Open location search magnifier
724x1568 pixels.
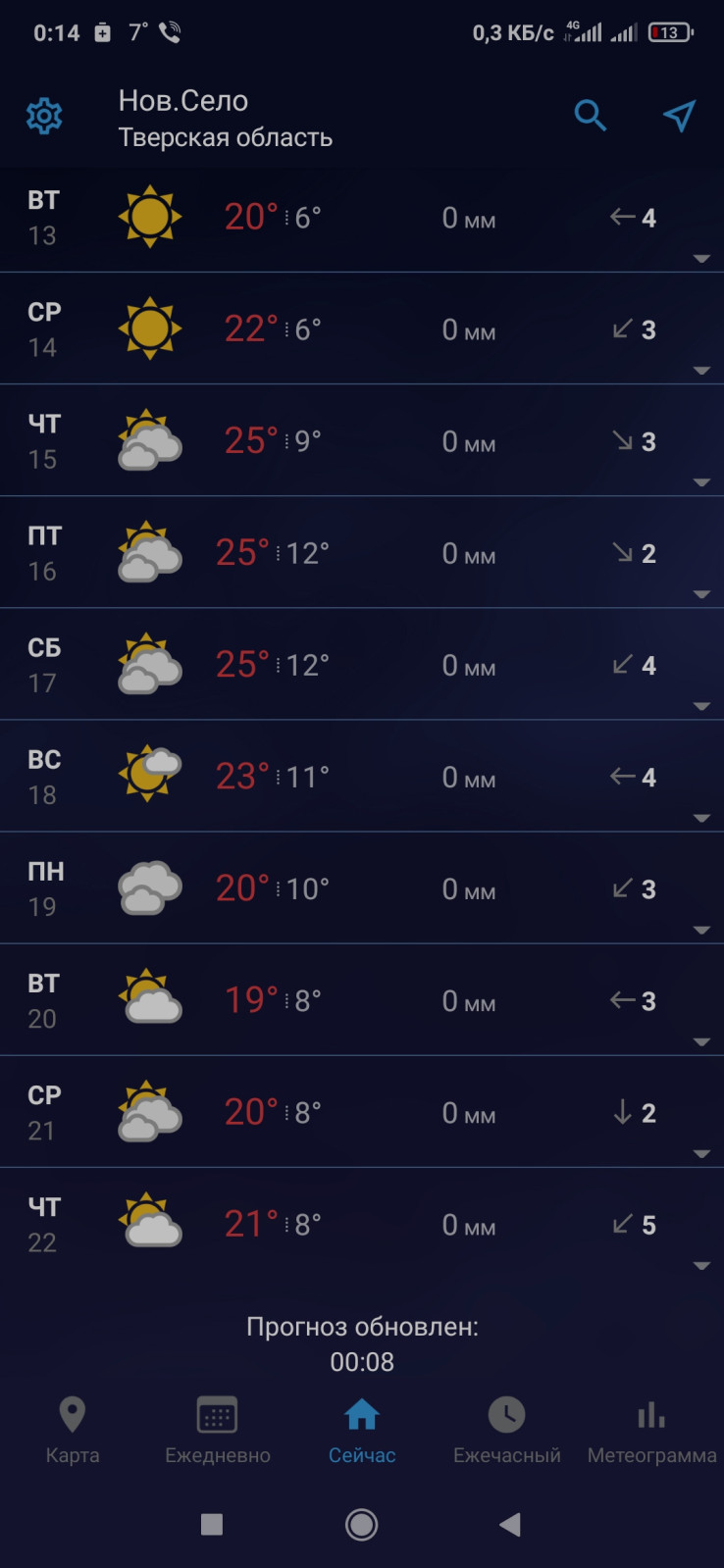[590, 115]
